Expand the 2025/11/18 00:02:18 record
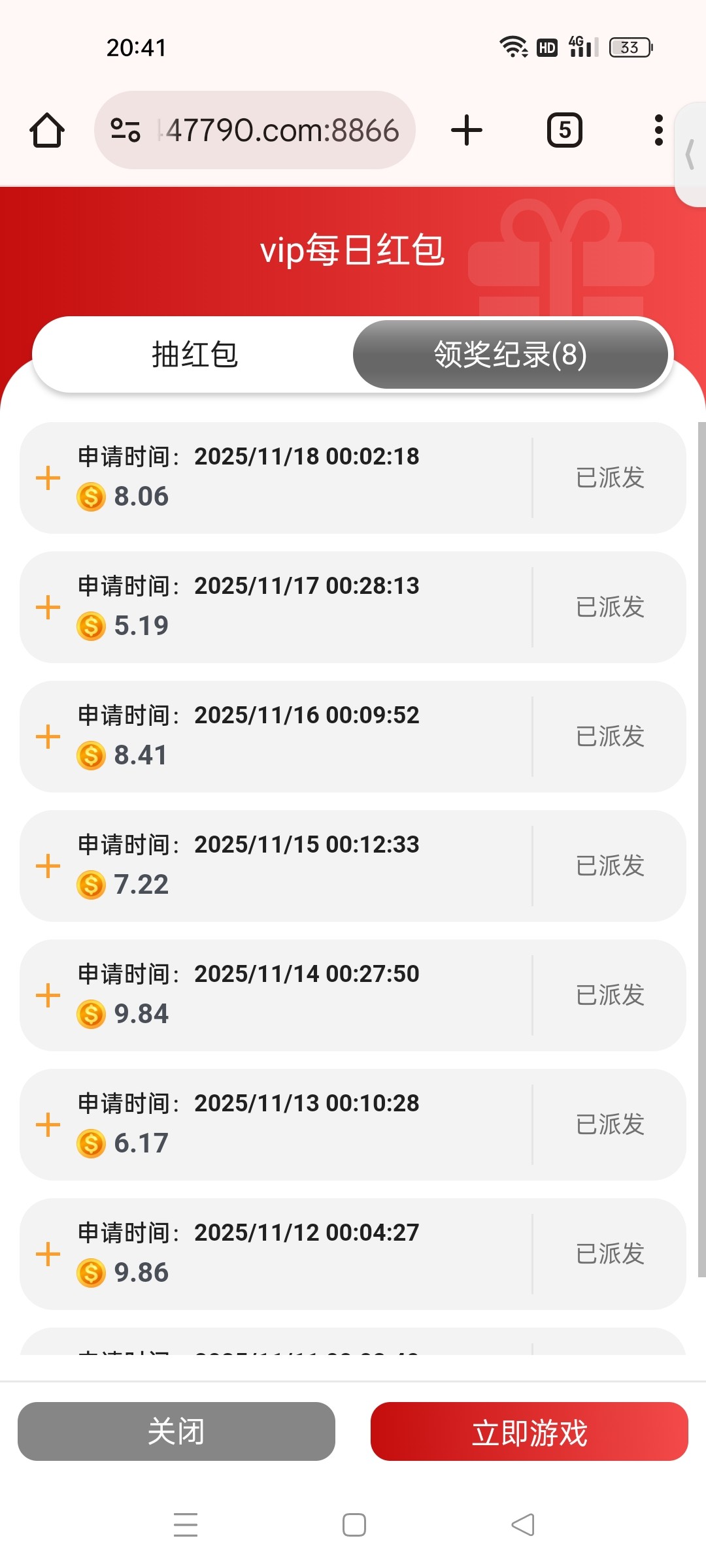 pyautogui.click(x=48, y=478)
